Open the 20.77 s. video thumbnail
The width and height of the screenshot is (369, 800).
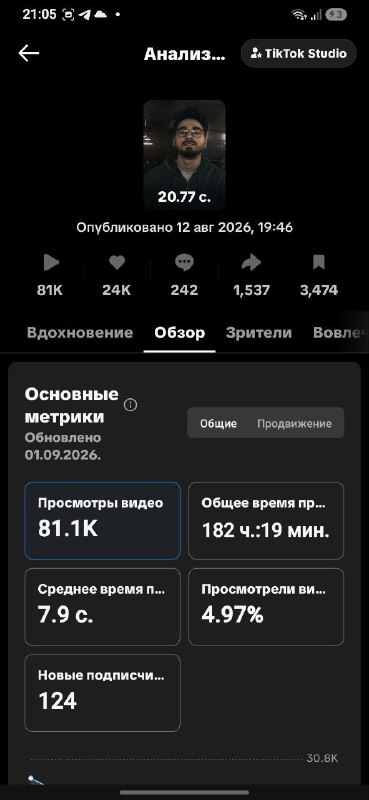tap(184, 155)
